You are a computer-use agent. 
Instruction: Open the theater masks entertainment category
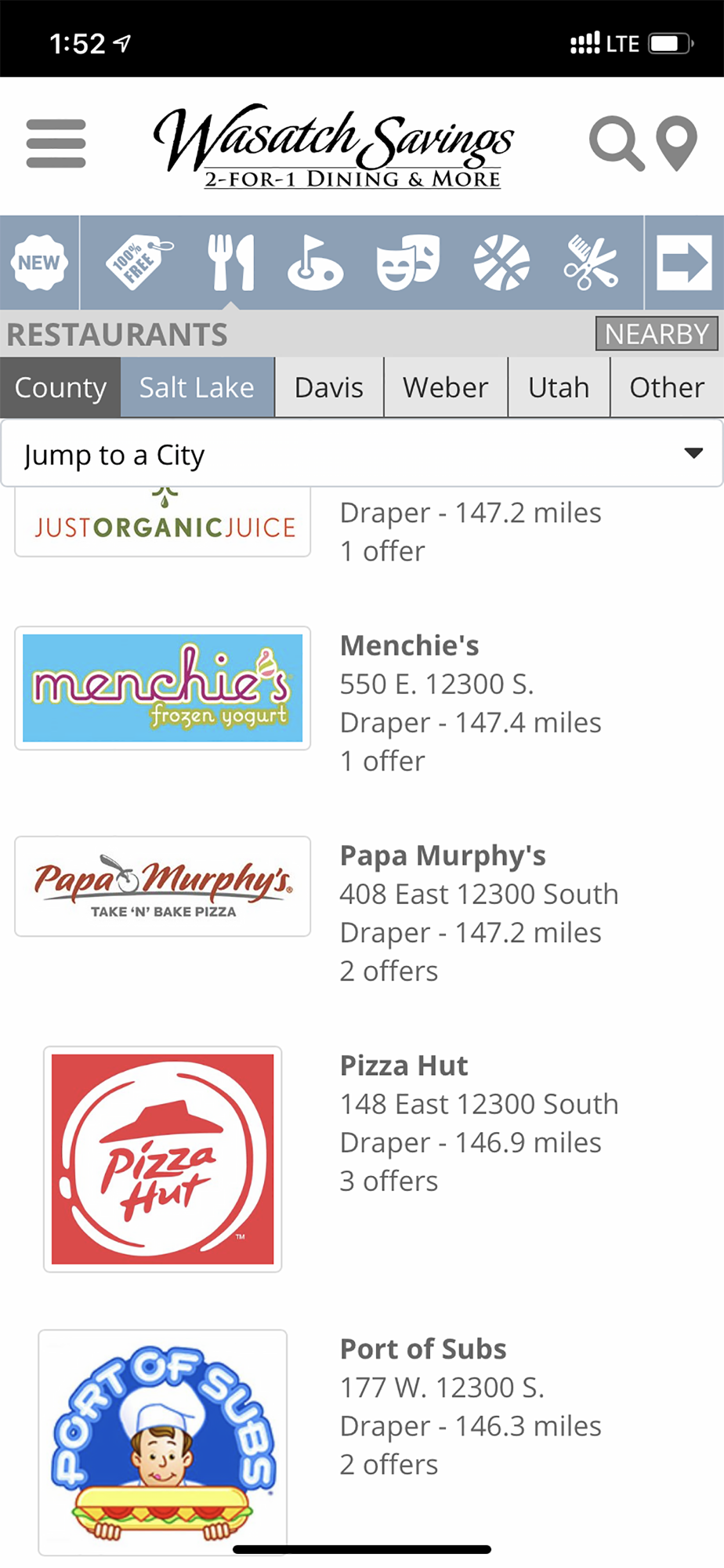[x=407, y=263]
